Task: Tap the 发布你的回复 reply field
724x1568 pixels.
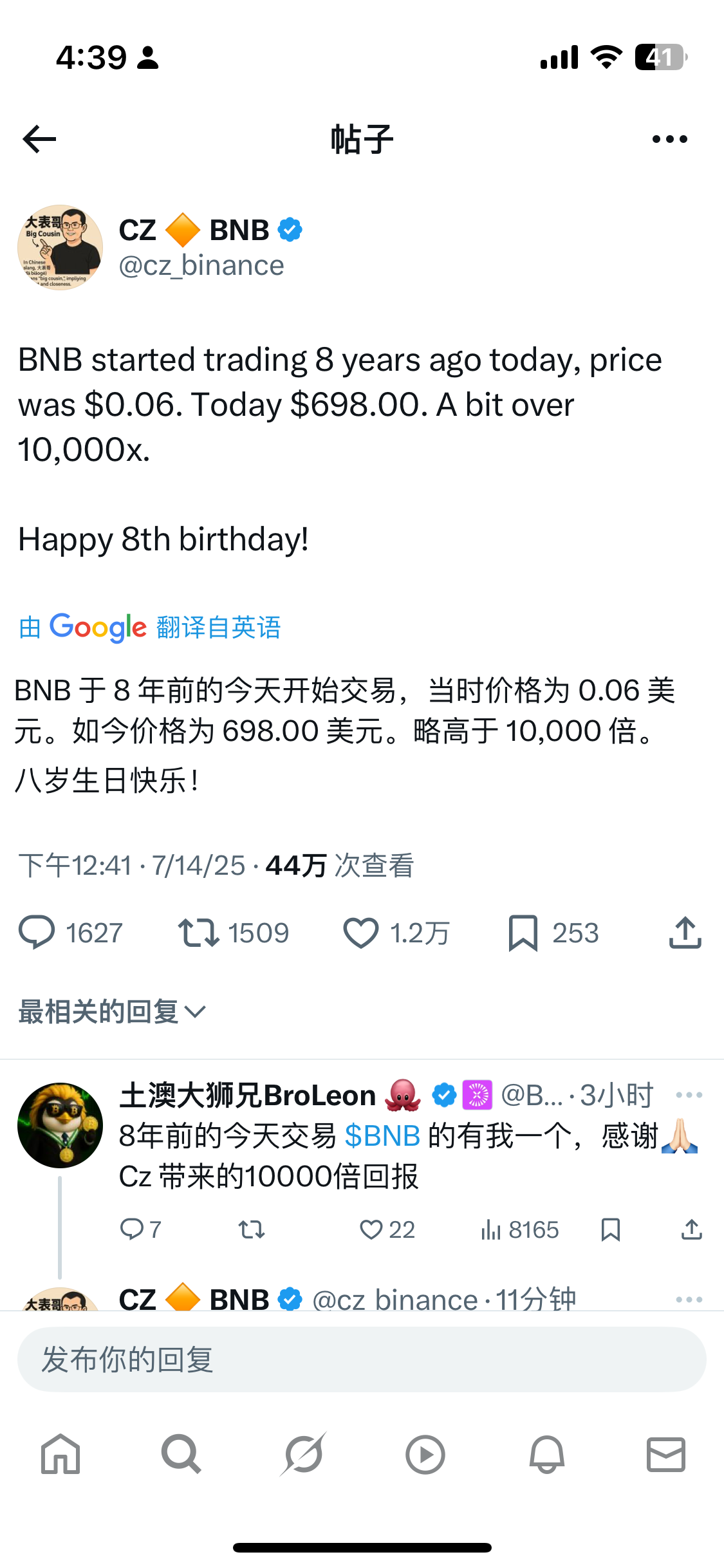Action: [362, 1359]
